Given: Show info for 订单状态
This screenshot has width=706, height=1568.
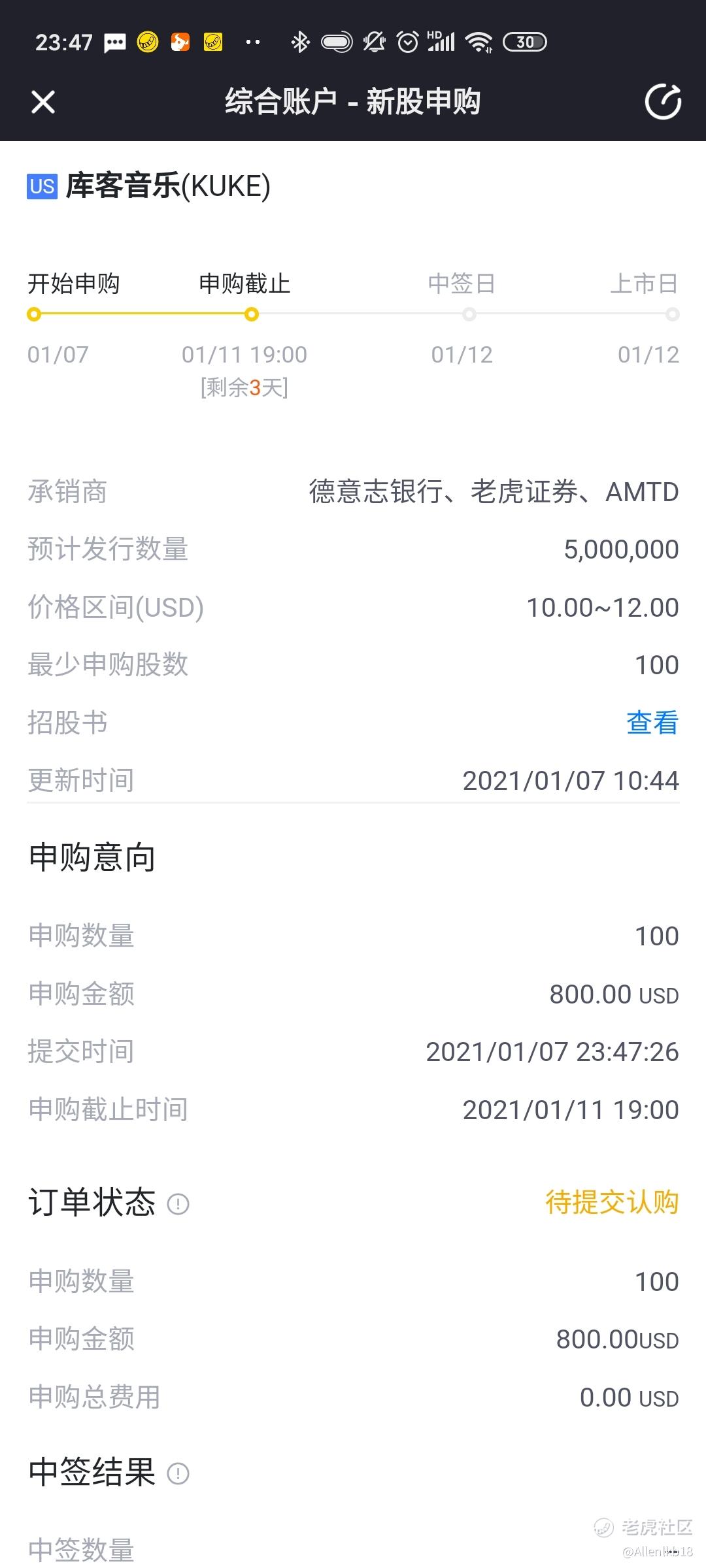Looking at the screenshot, I should click(x=178, y=1203).
